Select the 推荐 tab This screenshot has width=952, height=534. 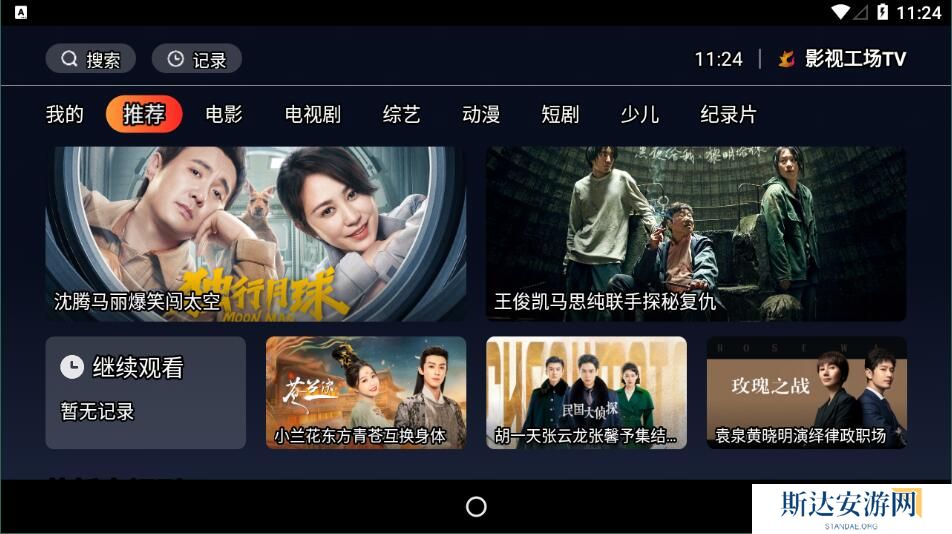(x=144, y=115)
